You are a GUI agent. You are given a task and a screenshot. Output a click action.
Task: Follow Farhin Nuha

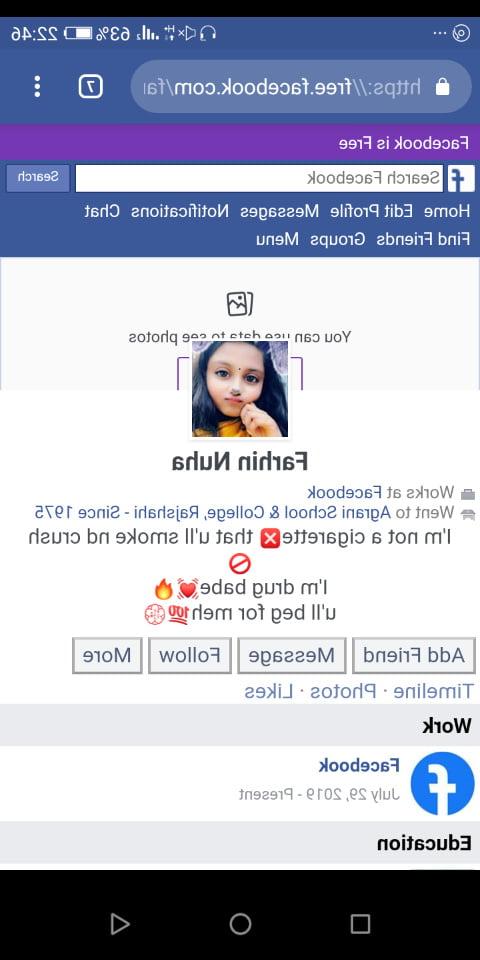pos(190,656)
